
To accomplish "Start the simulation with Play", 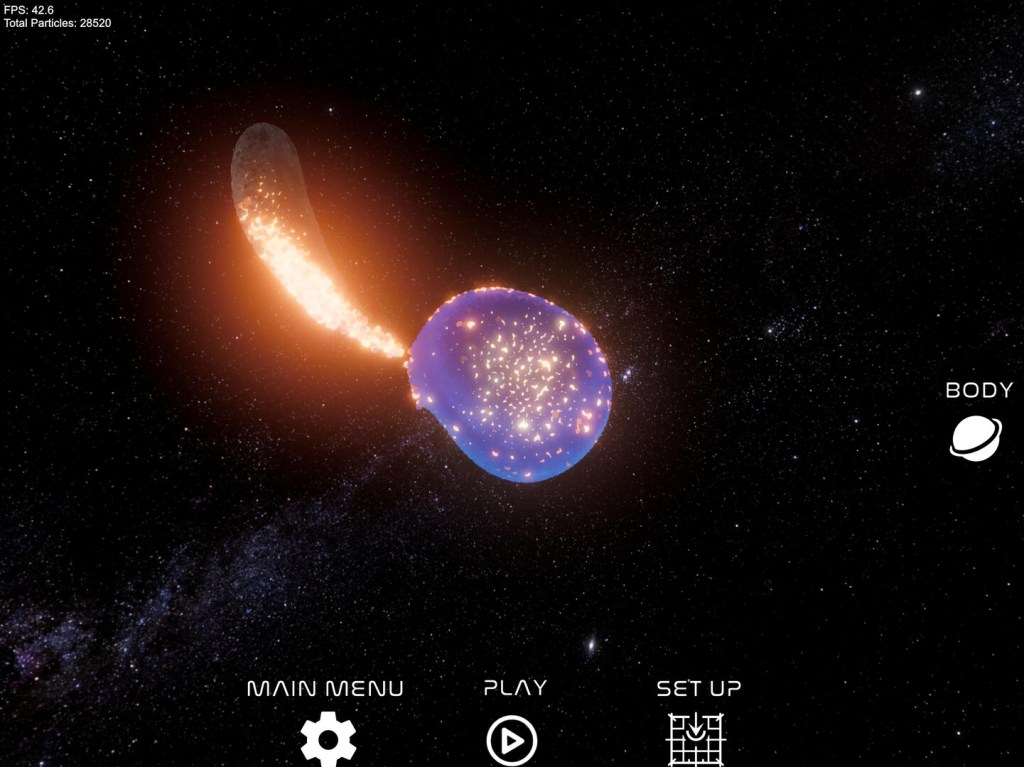I will point(512,740).
